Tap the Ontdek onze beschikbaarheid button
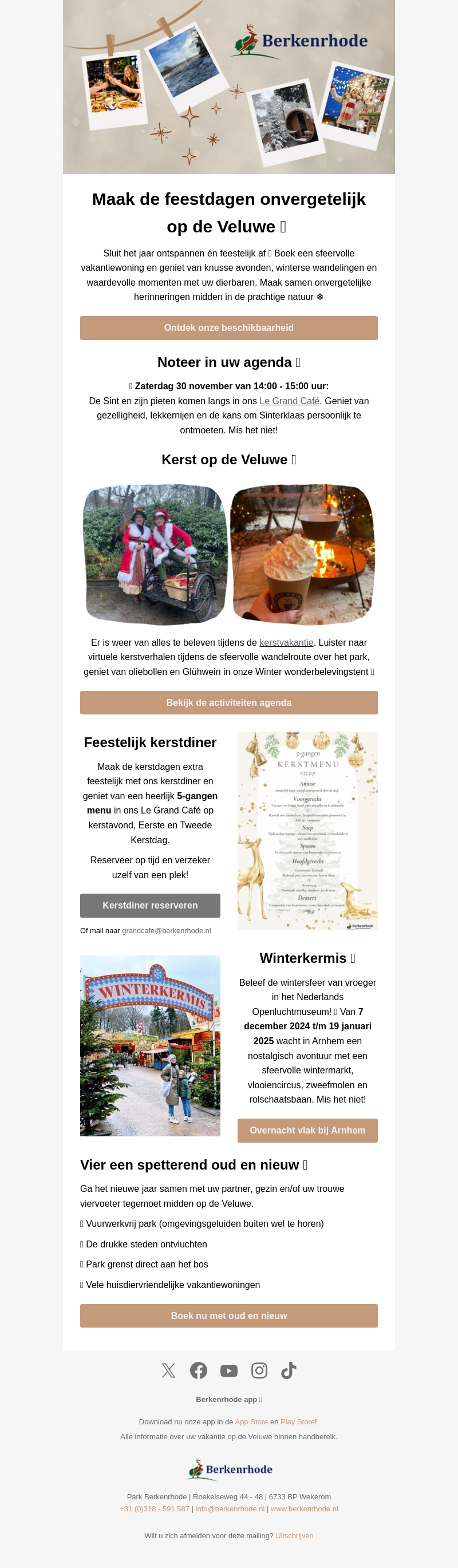 pyautogui.click(x=228, y=327)
